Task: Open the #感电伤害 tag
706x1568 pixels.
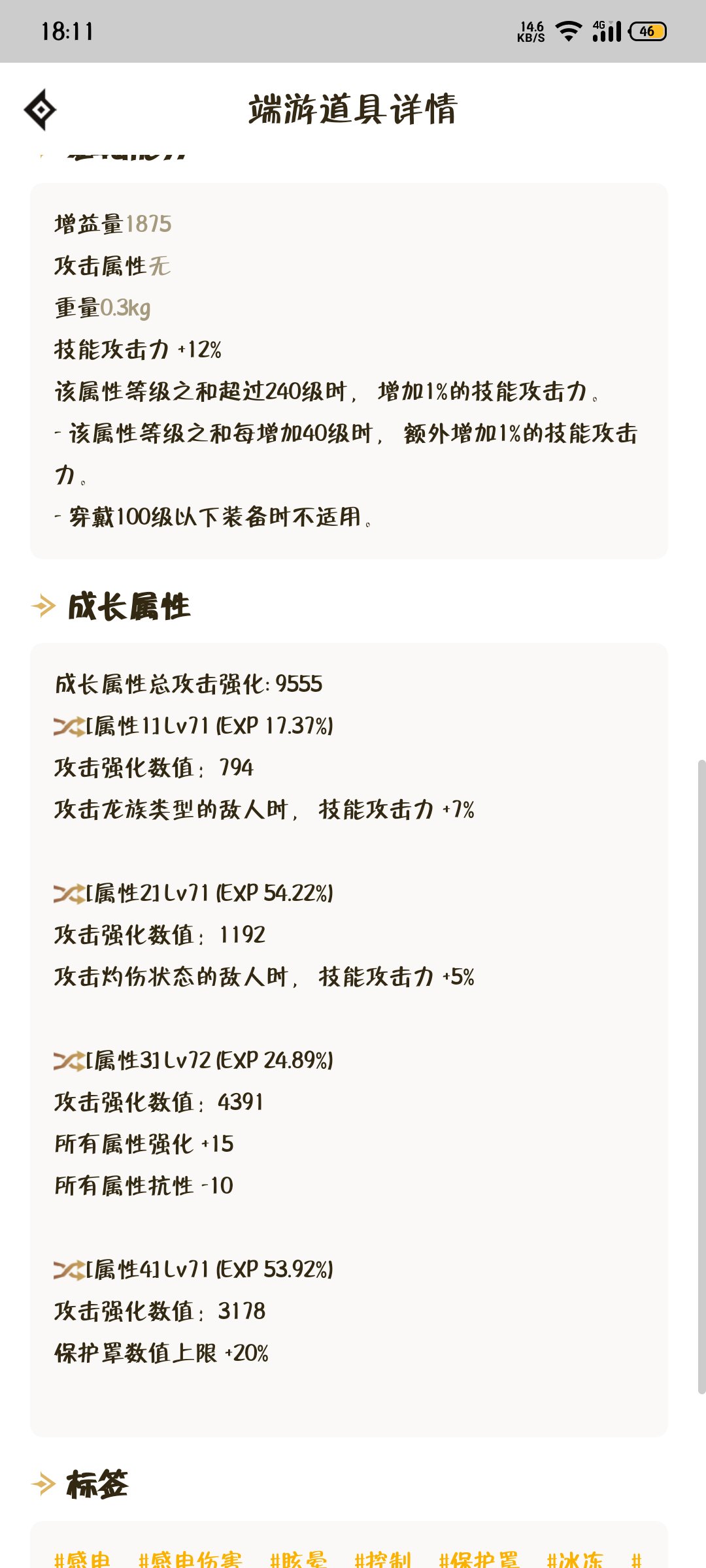Action: click(x=190, y=1559)
